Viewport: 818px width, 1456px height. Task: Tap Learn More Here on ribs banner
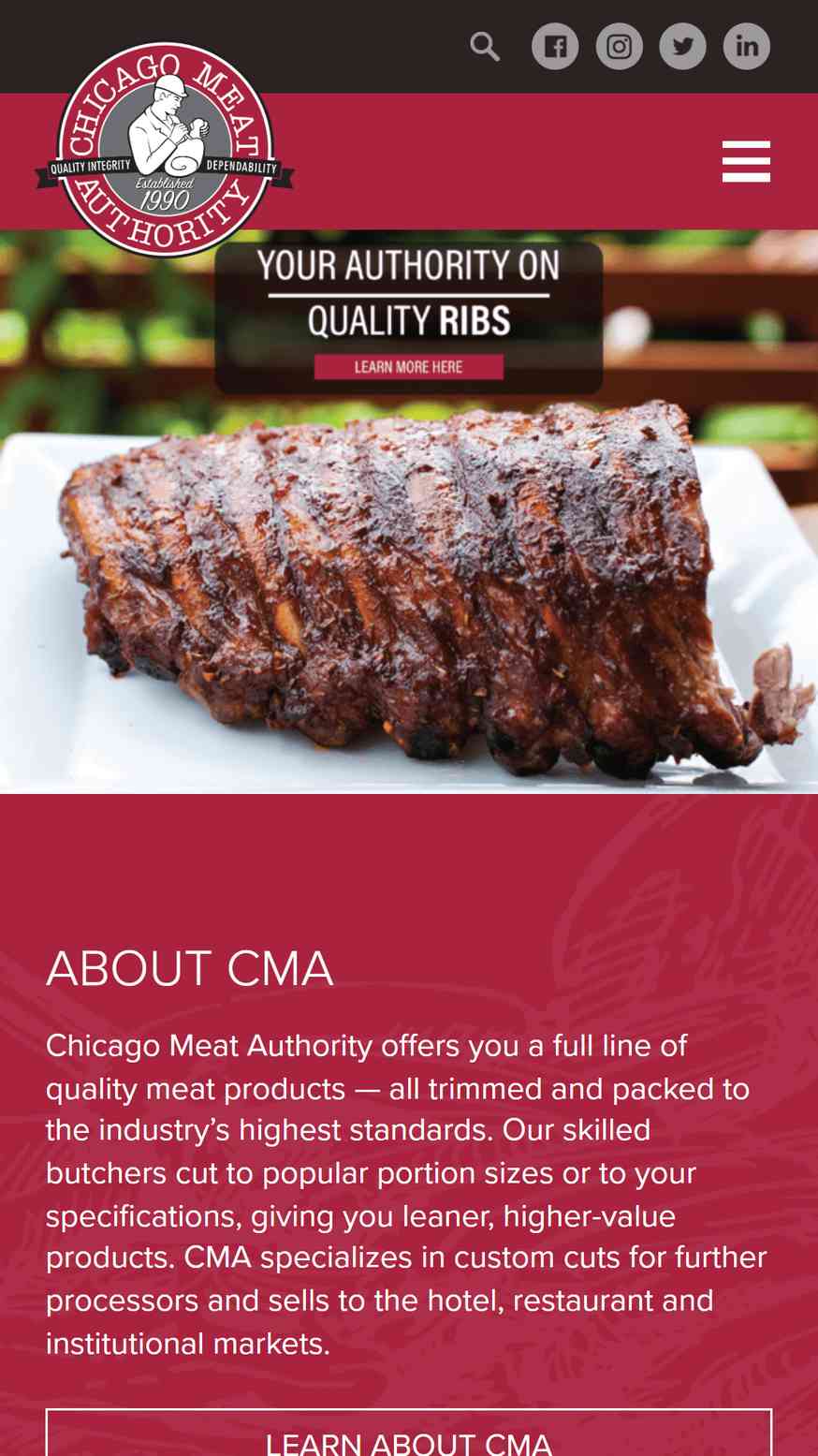click(409, 367)
